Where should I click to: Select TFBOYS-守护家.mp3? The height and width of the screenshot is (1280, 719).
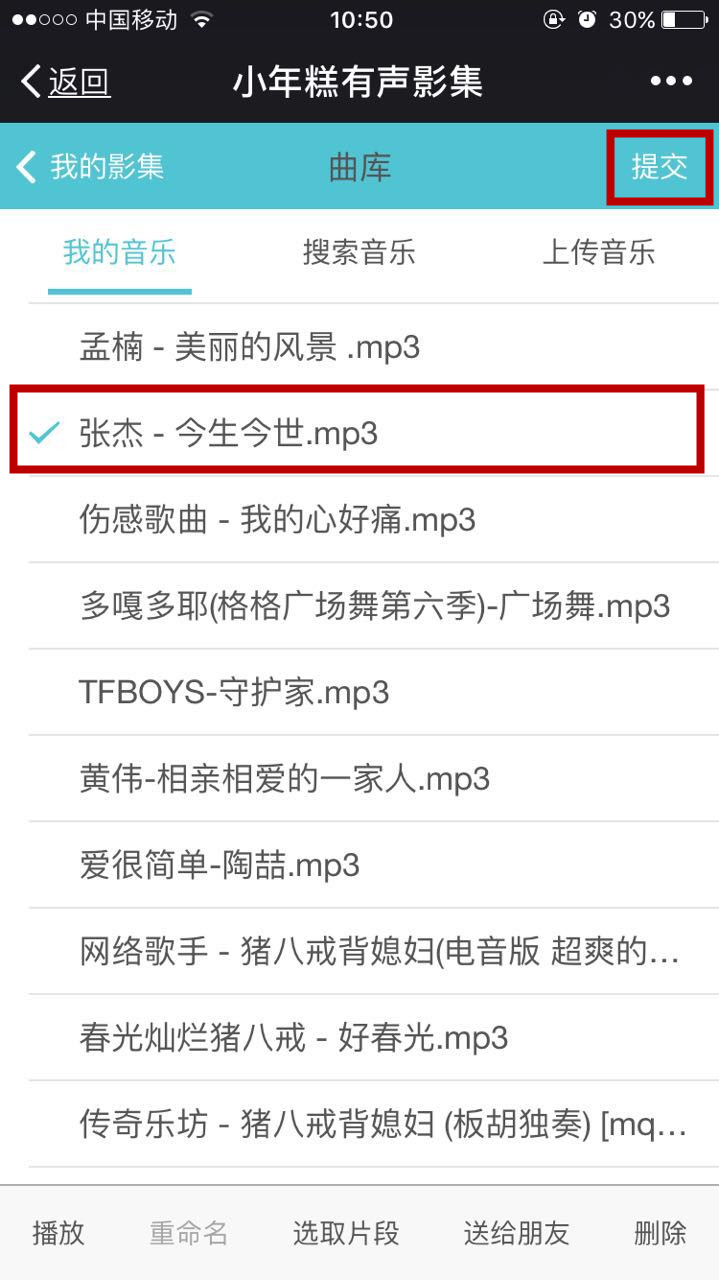click(x=234, y=692)
